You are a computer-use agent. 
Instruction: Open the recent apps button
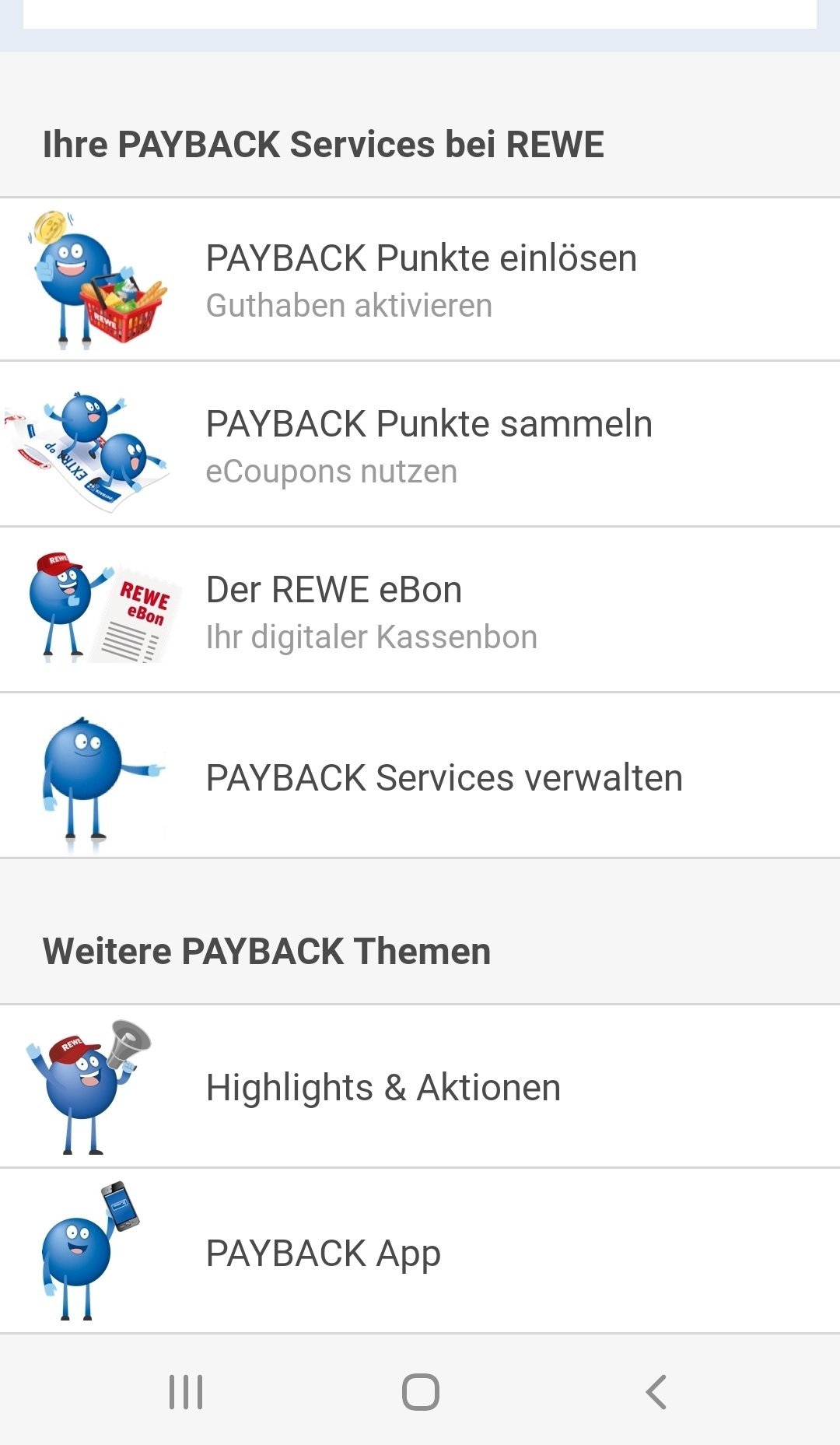point(186,1391)
